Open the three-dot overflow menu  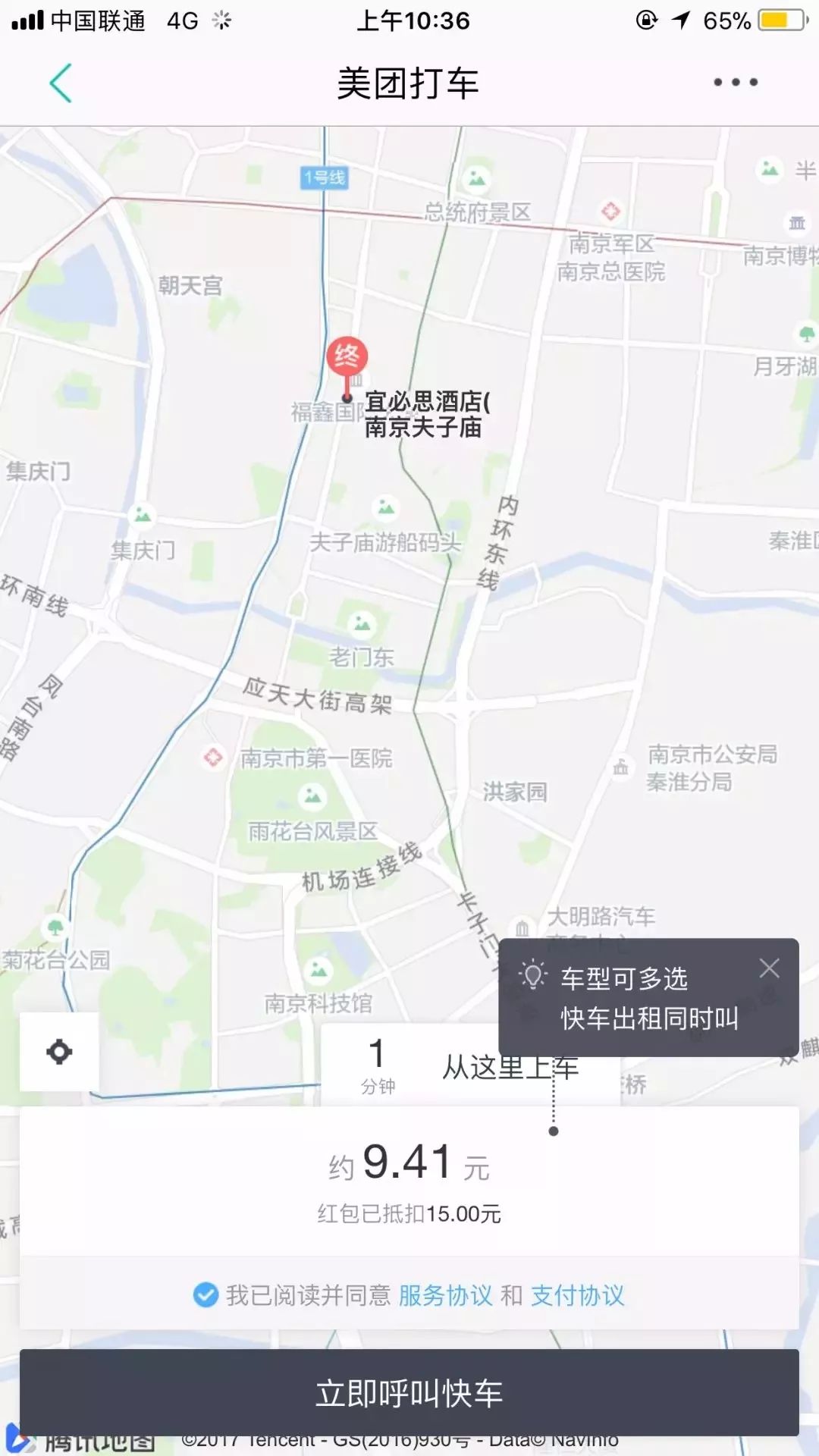pos(735,82)
